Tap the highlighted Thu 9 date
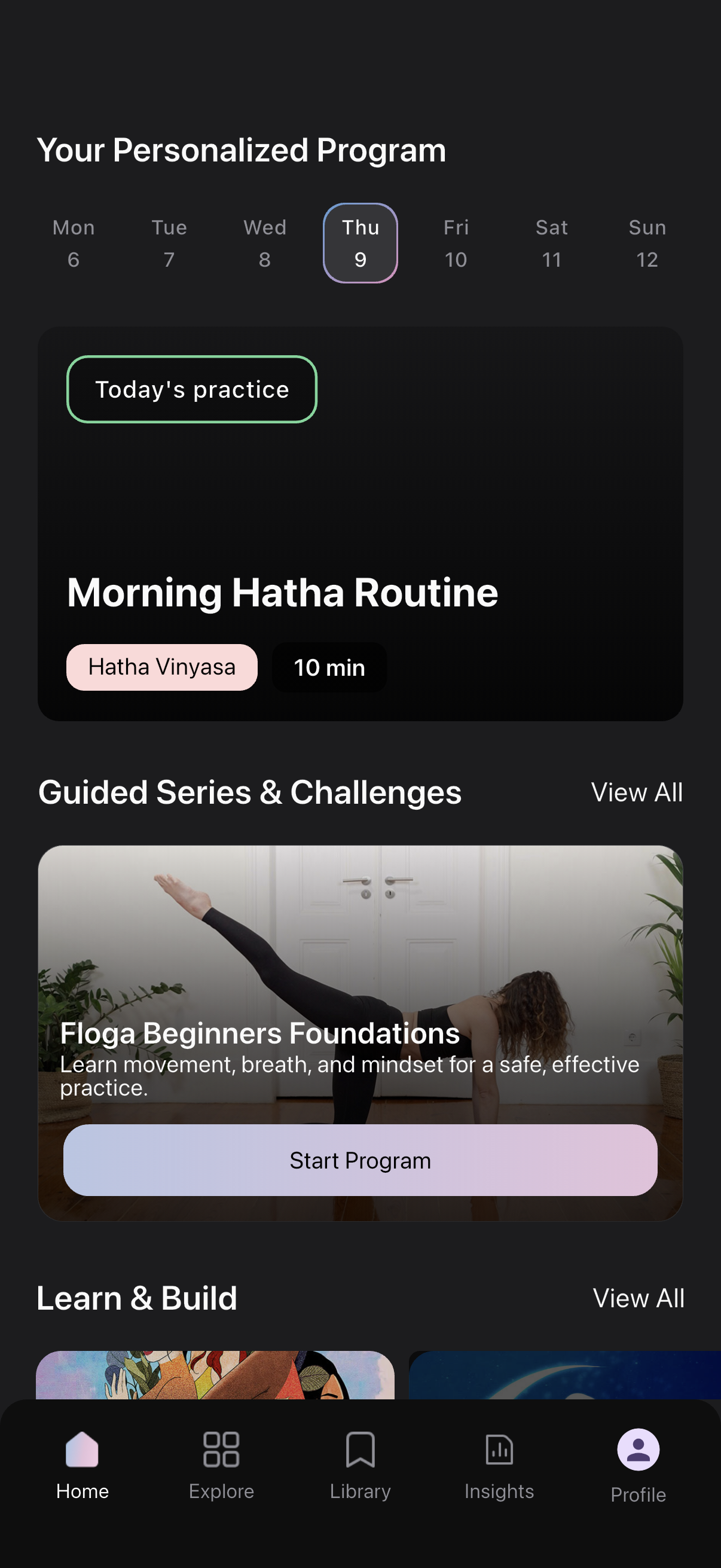 pyautogui.click(x=360, y=243)
